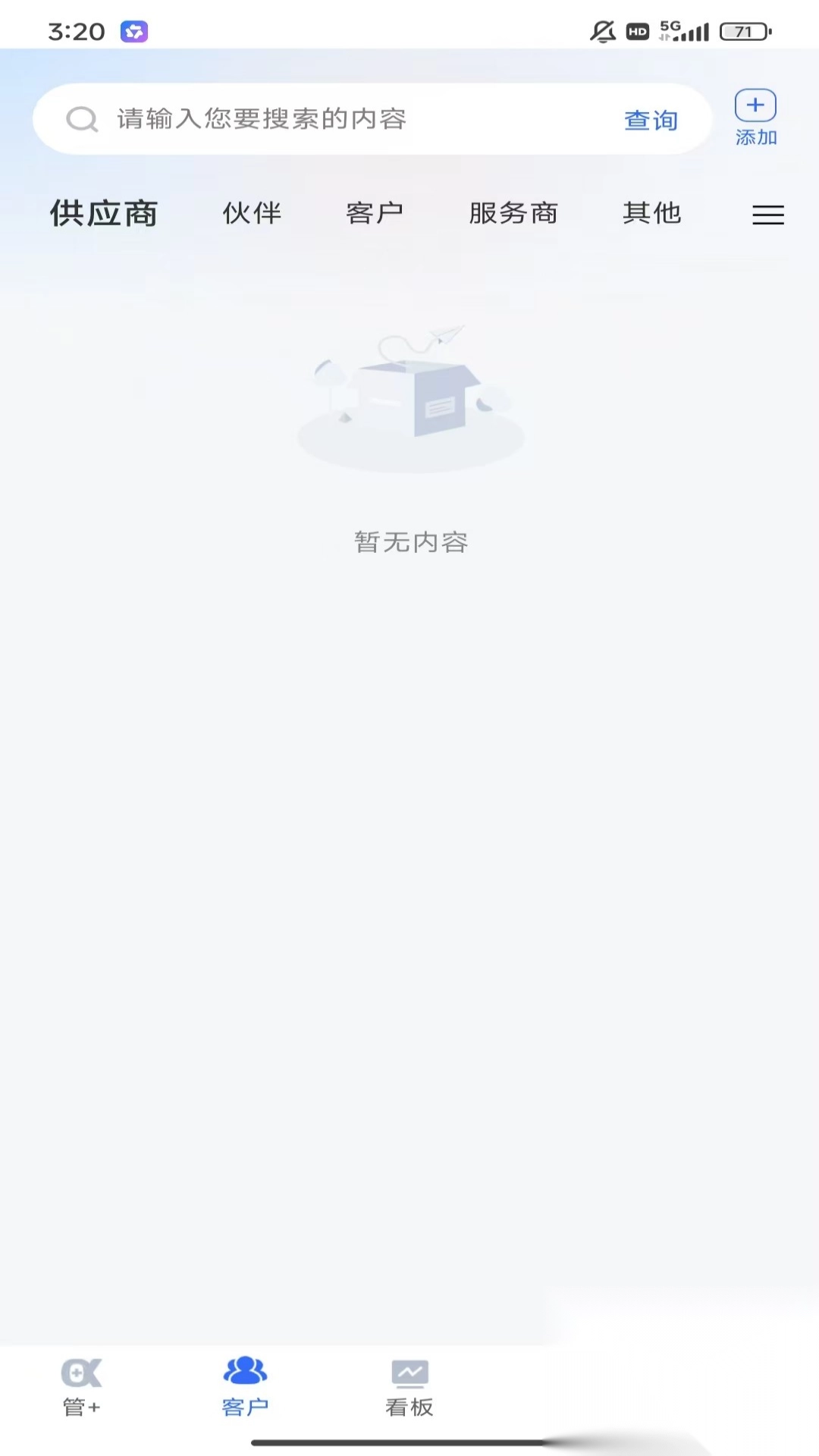Tap the 客户 people icon in bottom bar
The height and width of the screenshot is (1456, 819).
coord(244,1372)
